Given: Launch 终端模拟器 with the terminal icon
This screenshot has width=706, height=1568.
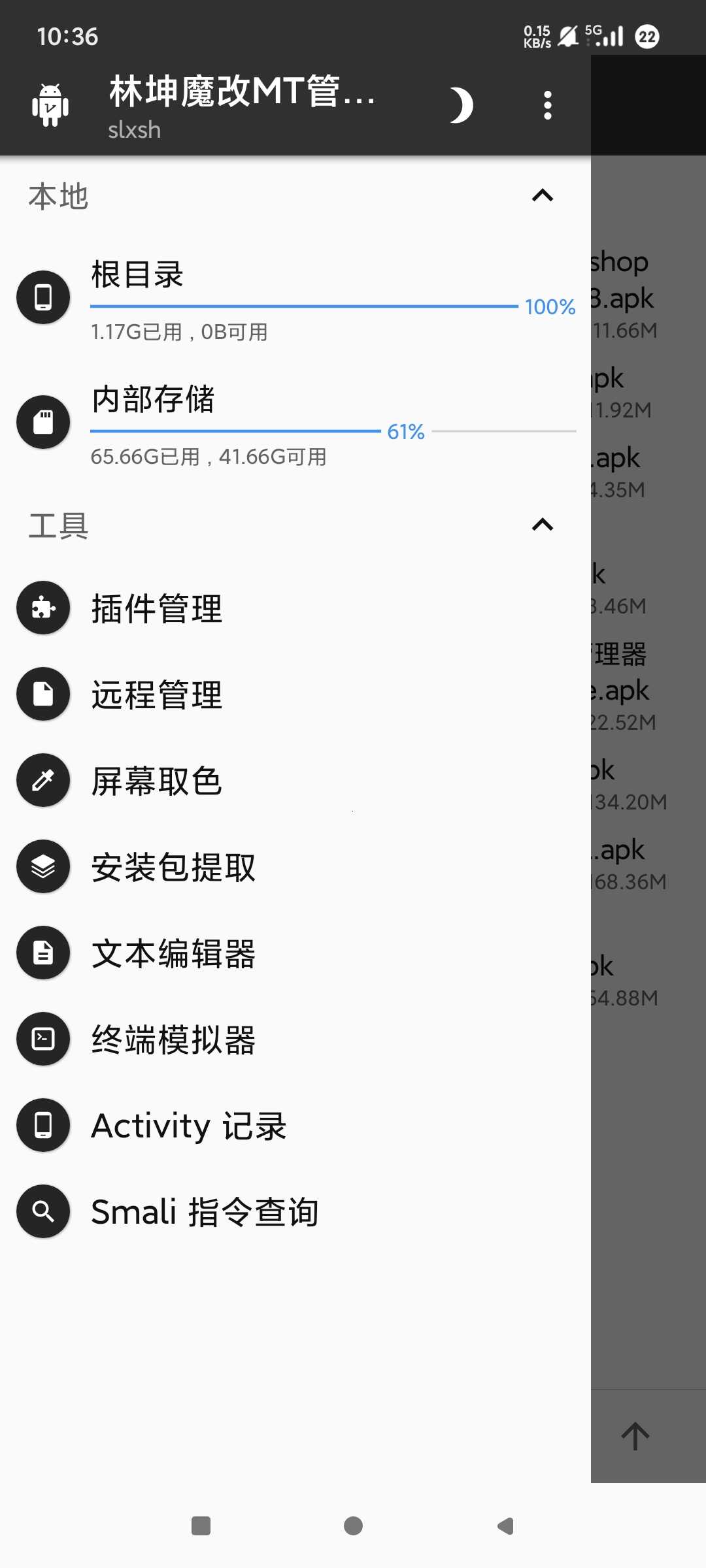Looking at the screenshot, I should (42, 1039).
